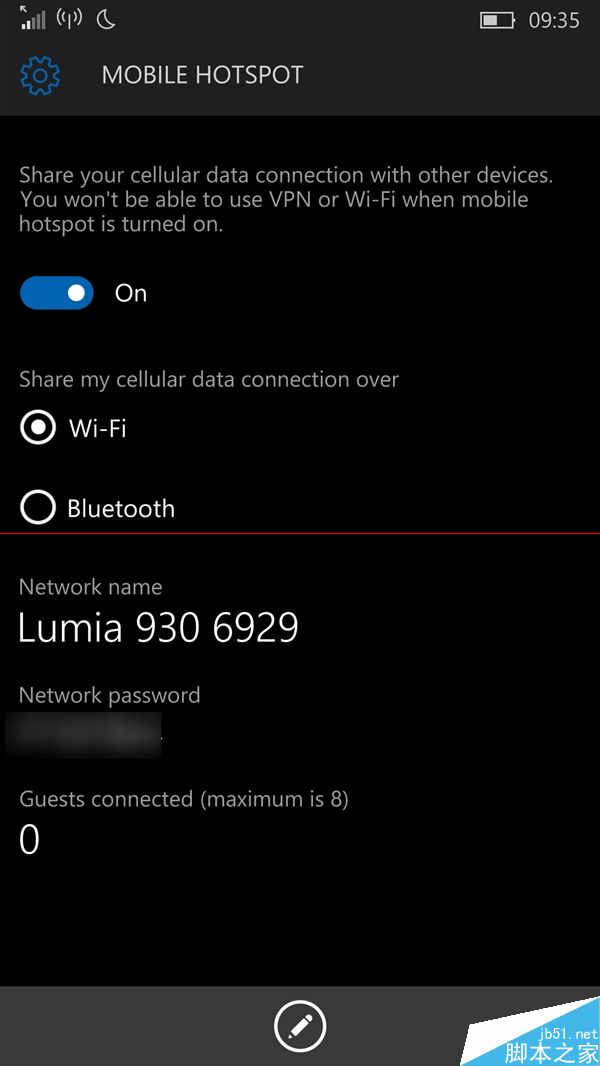Tap the pencil edit button
Screen dimensions: 600x1066
pos(300,1026)
